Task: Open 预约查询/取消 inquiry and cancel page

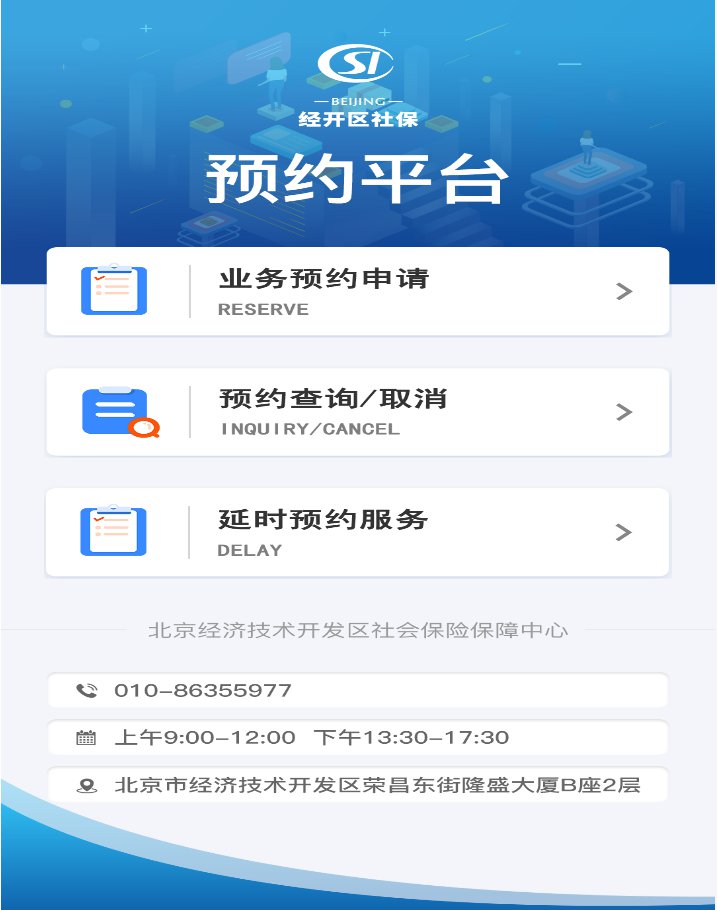Action: 357,412
